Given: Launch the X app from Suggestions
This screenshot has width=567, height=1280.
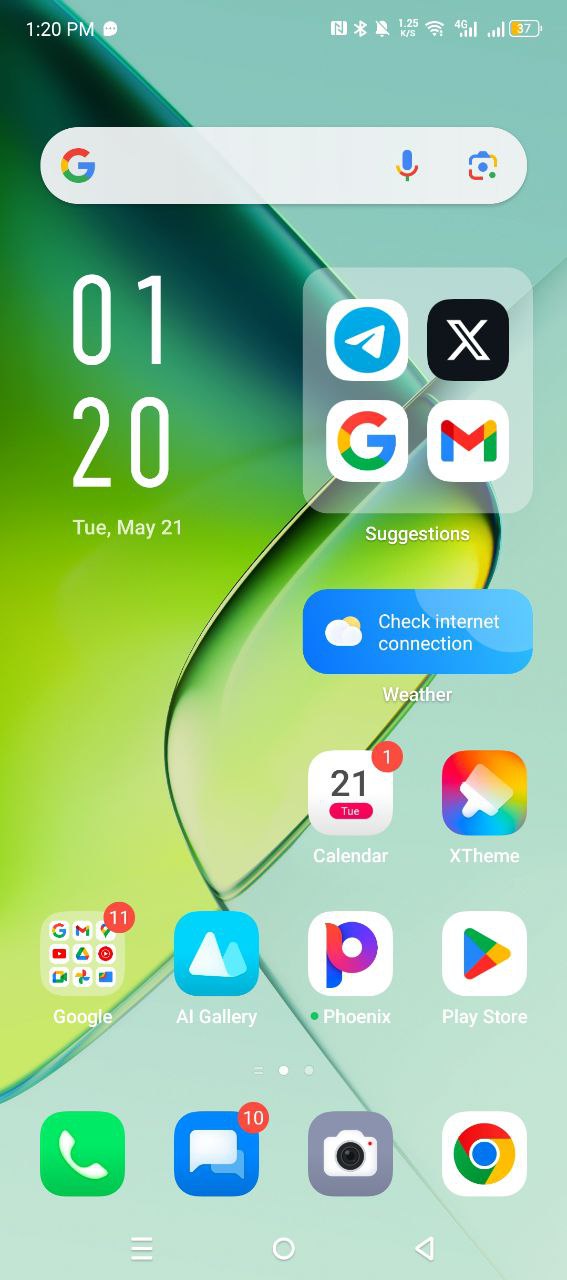Looking at the screenshot, I should pos(468,340).
